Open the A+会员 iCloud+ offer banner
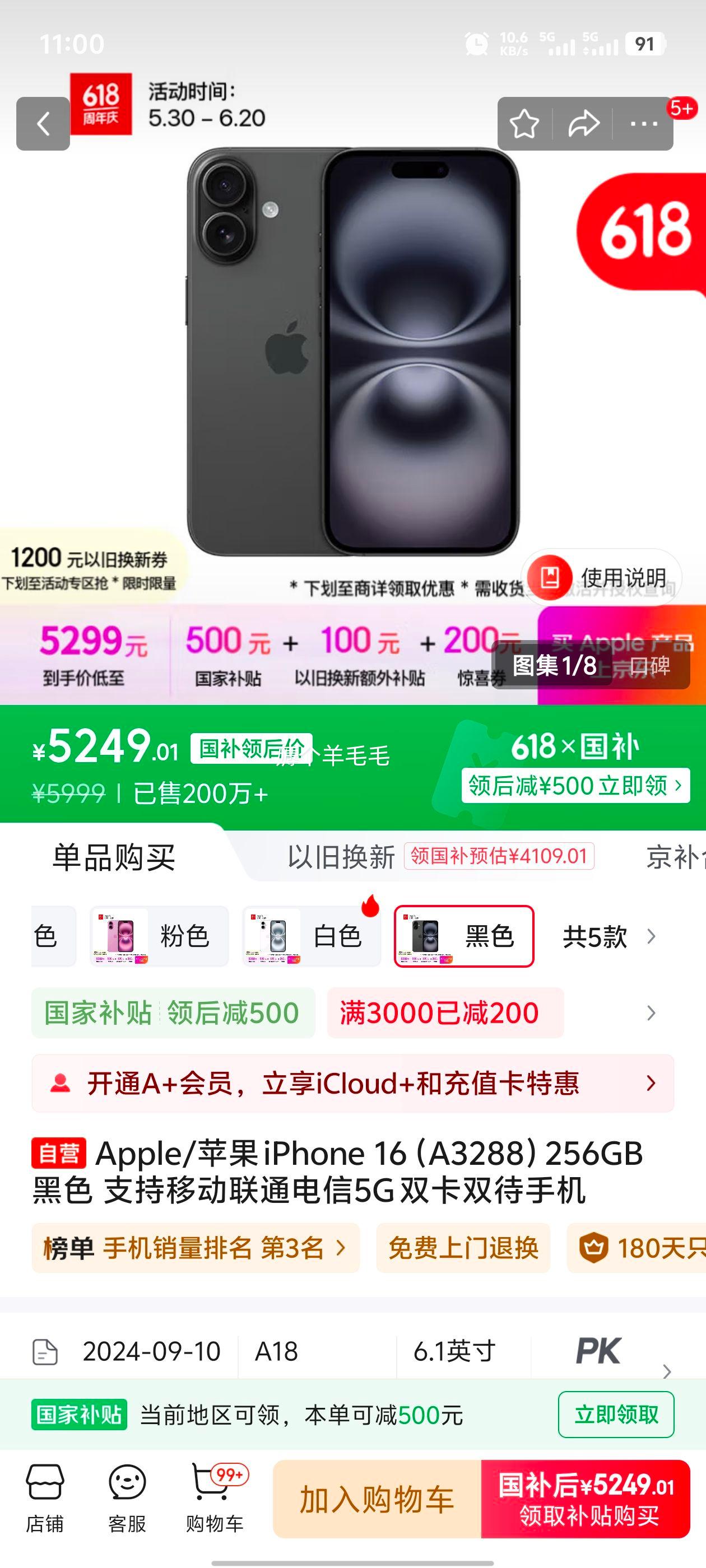Image resolution: width=706 pixels, height=1568 pixels. point(352,1084)
